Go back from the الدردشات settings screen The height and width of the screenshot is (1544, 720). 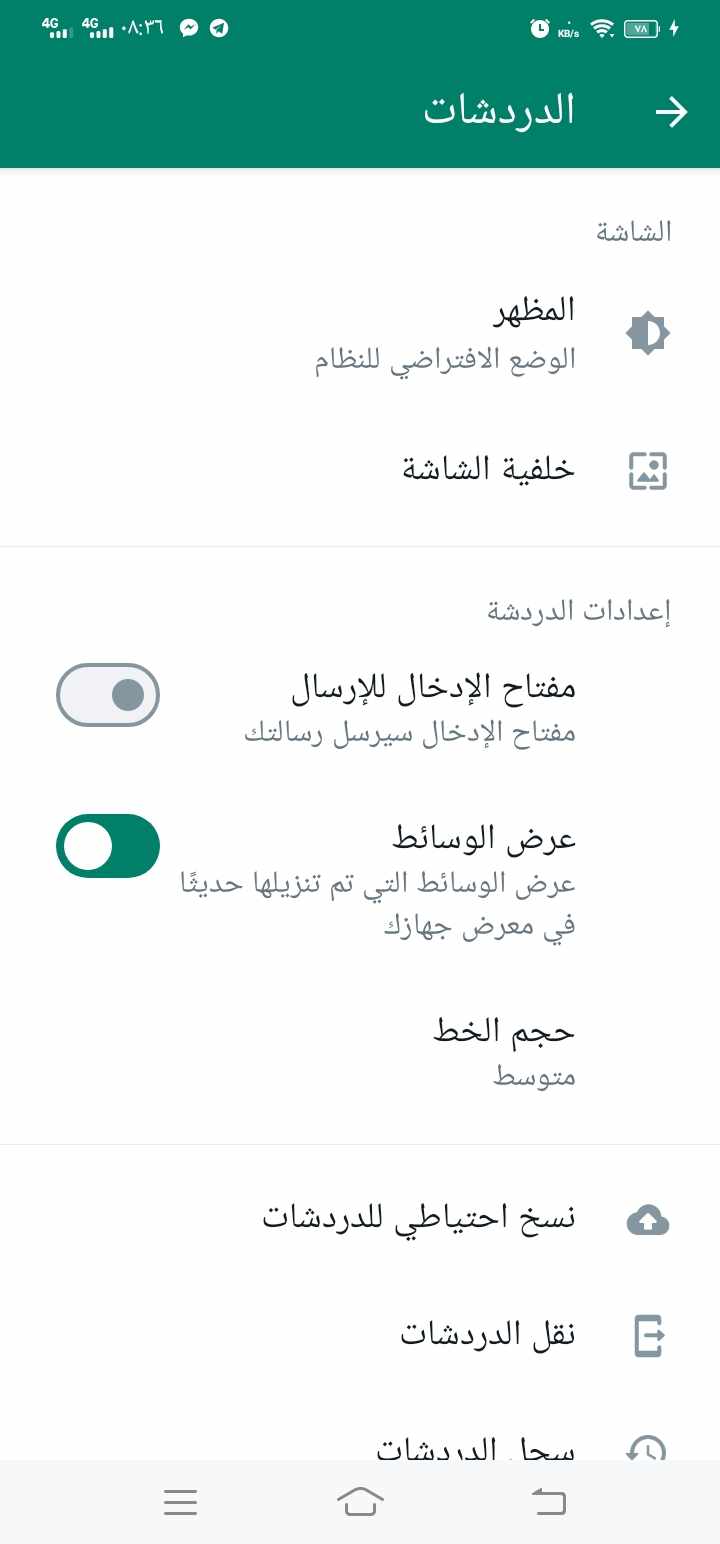pyautogui.click(x=671, y=112)
